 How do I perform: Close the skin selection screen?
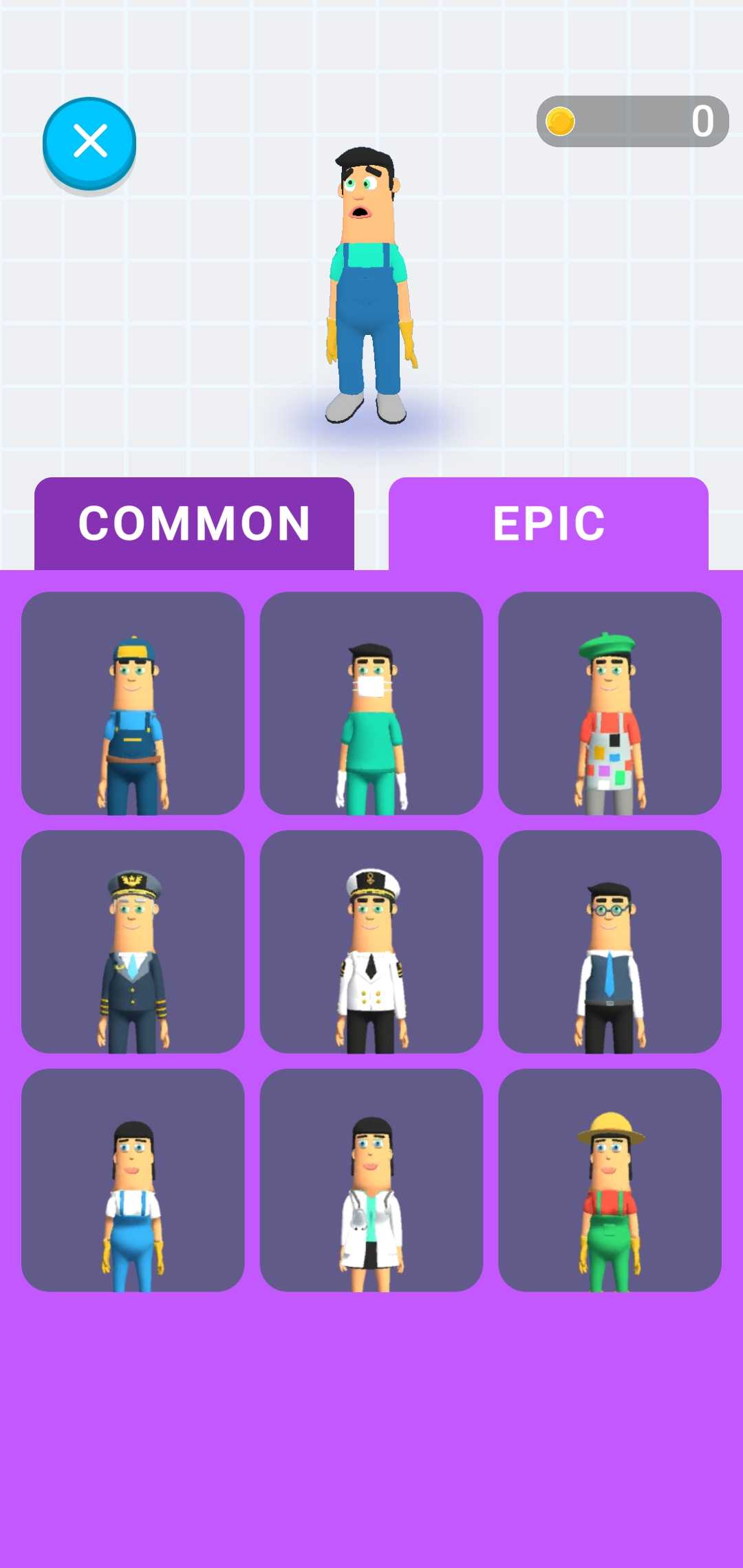pyautogui.click(x=89, y=142)
